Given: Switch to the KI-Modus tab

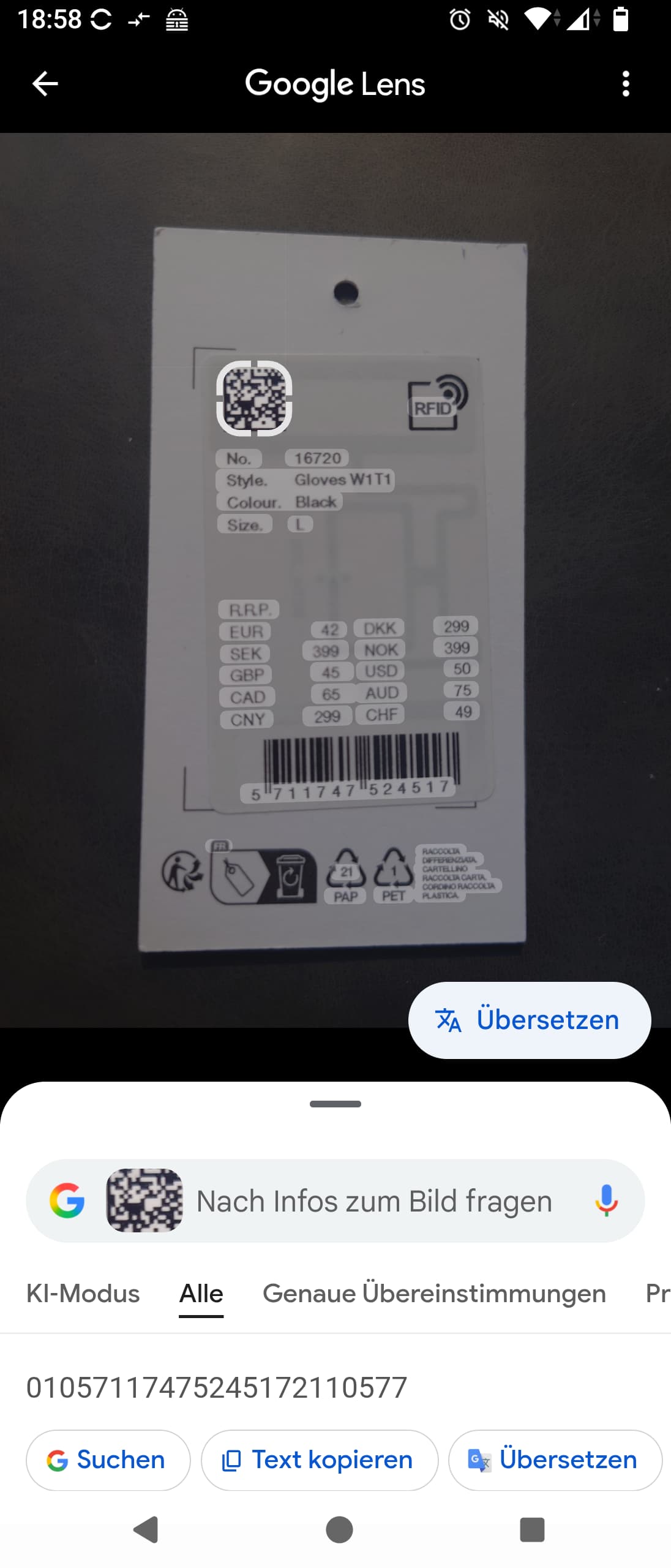Looking at the screenshot, I should click(x=83, y=1294).
